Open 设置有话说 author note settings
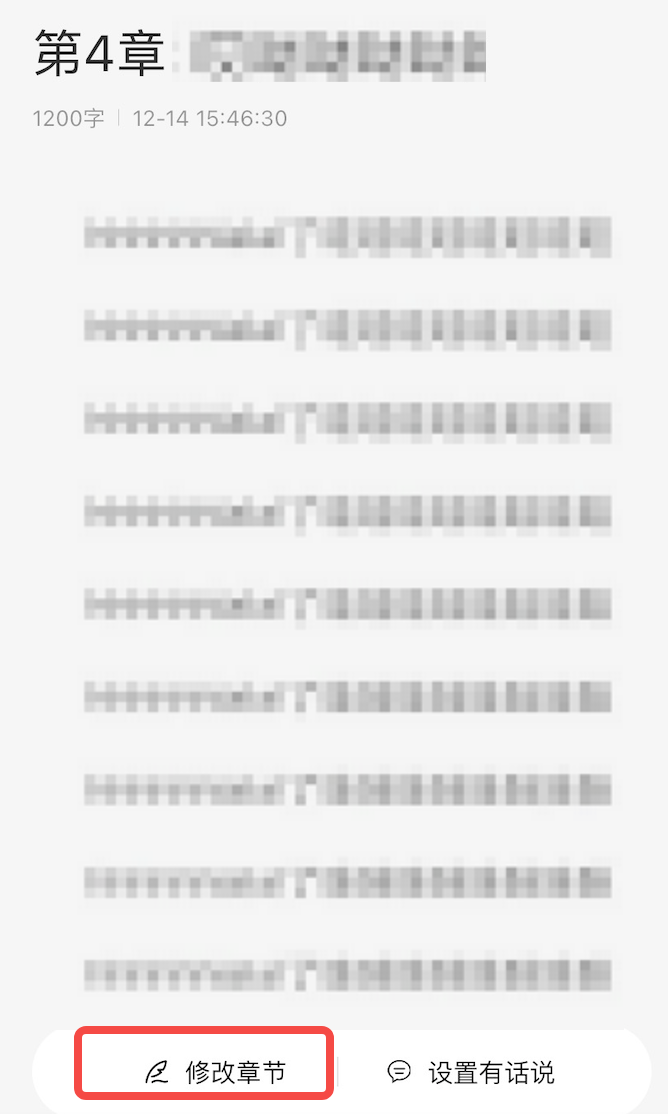 click(x=471, y=1073)
